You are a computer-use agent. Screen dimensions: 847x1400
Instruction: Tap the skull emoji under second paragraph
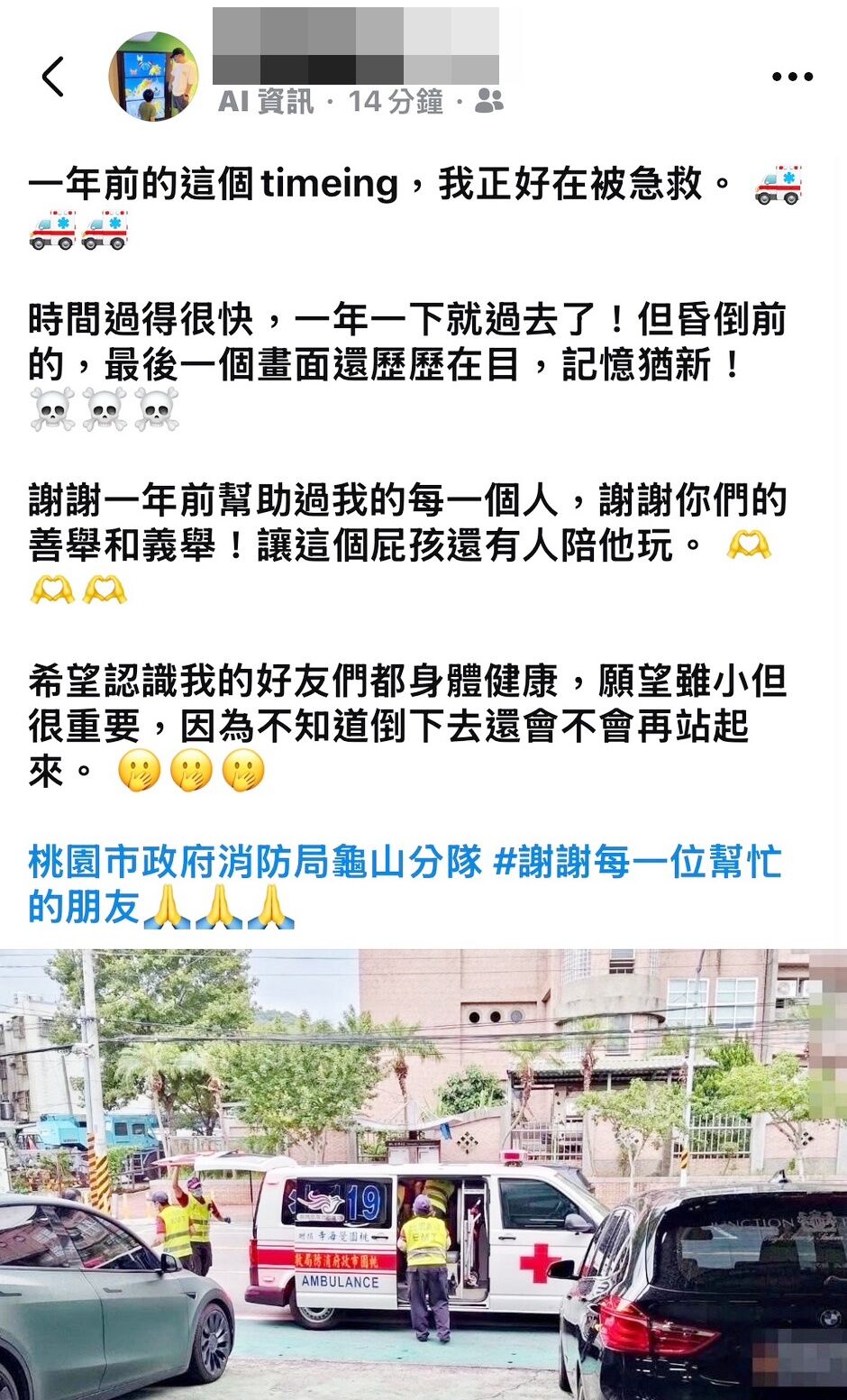pos(49,409)
